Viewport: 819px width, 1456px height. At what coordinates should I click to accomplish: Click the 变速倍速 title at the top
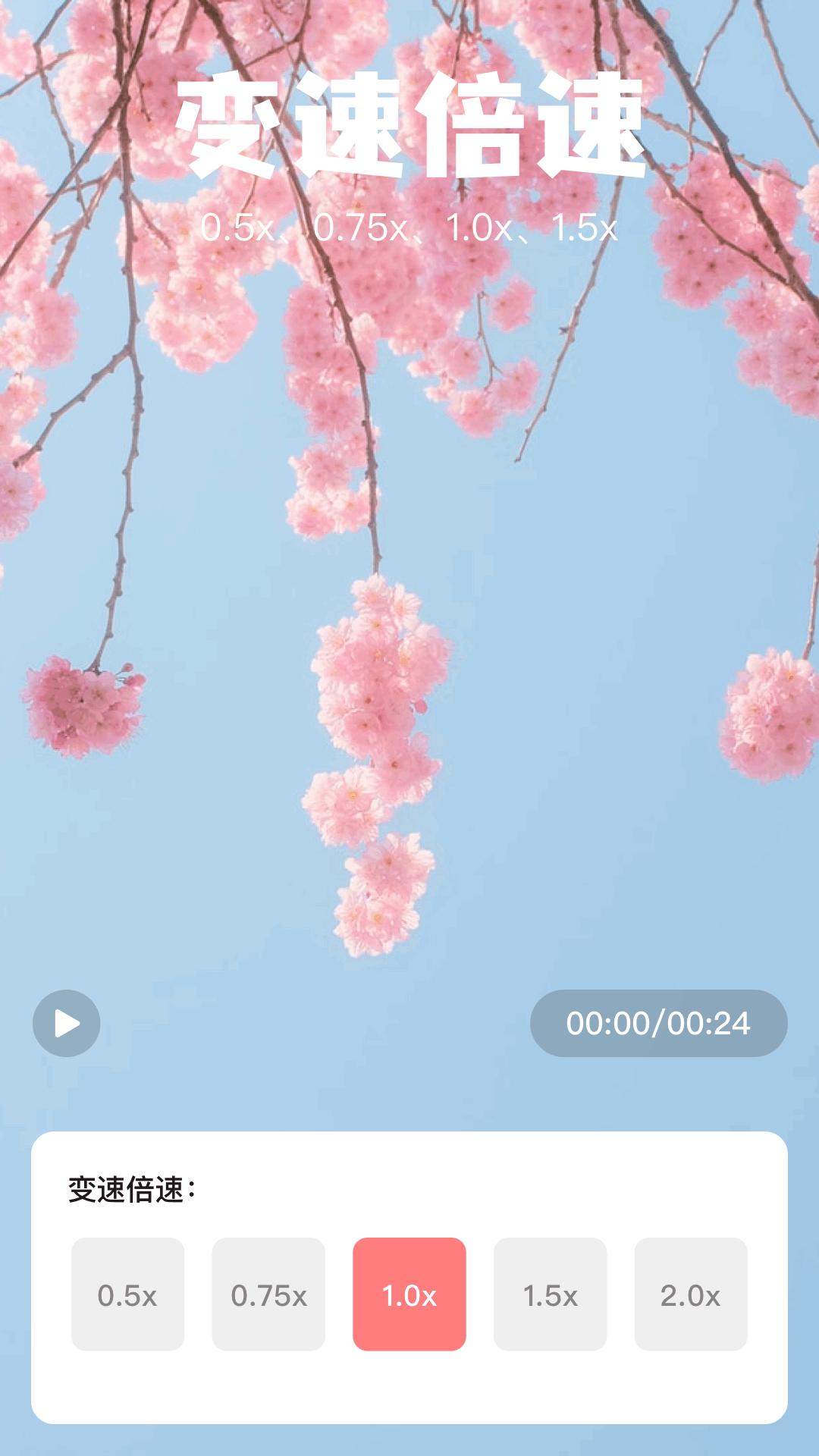(x=409, y=125)
